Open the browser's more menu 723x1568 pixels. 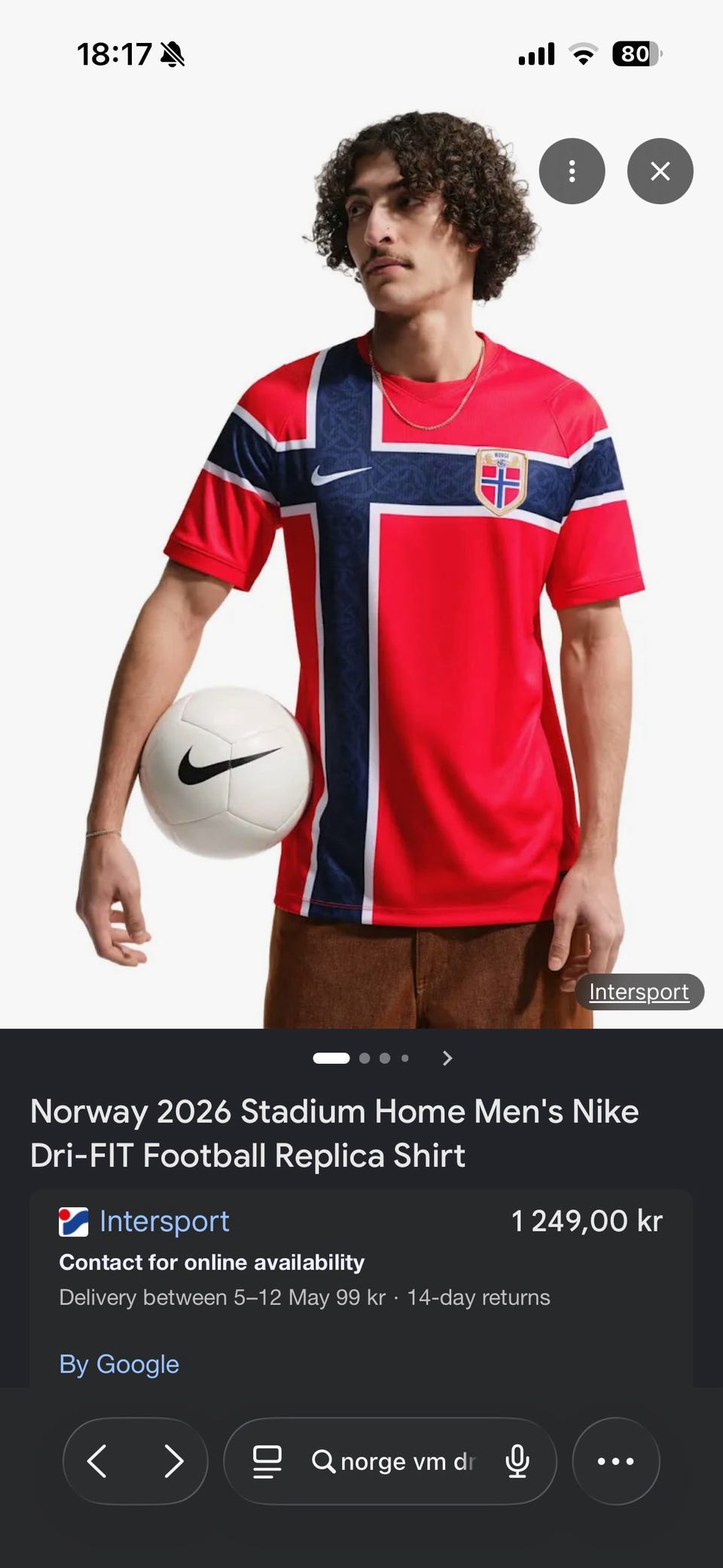[x=615, y=1461]
